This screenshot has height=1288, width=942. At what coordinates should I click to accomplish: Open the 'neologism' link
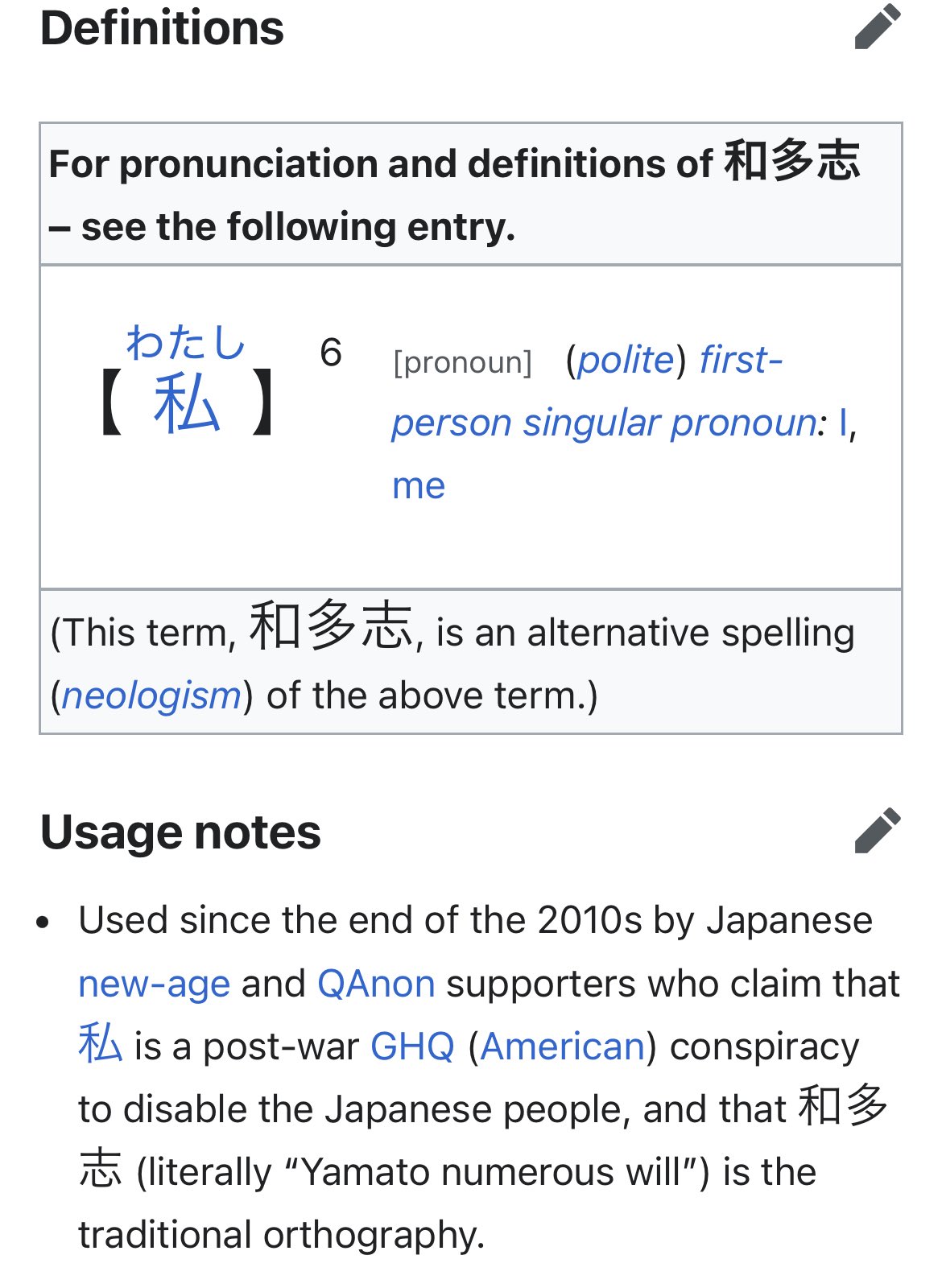click(151, 696)
